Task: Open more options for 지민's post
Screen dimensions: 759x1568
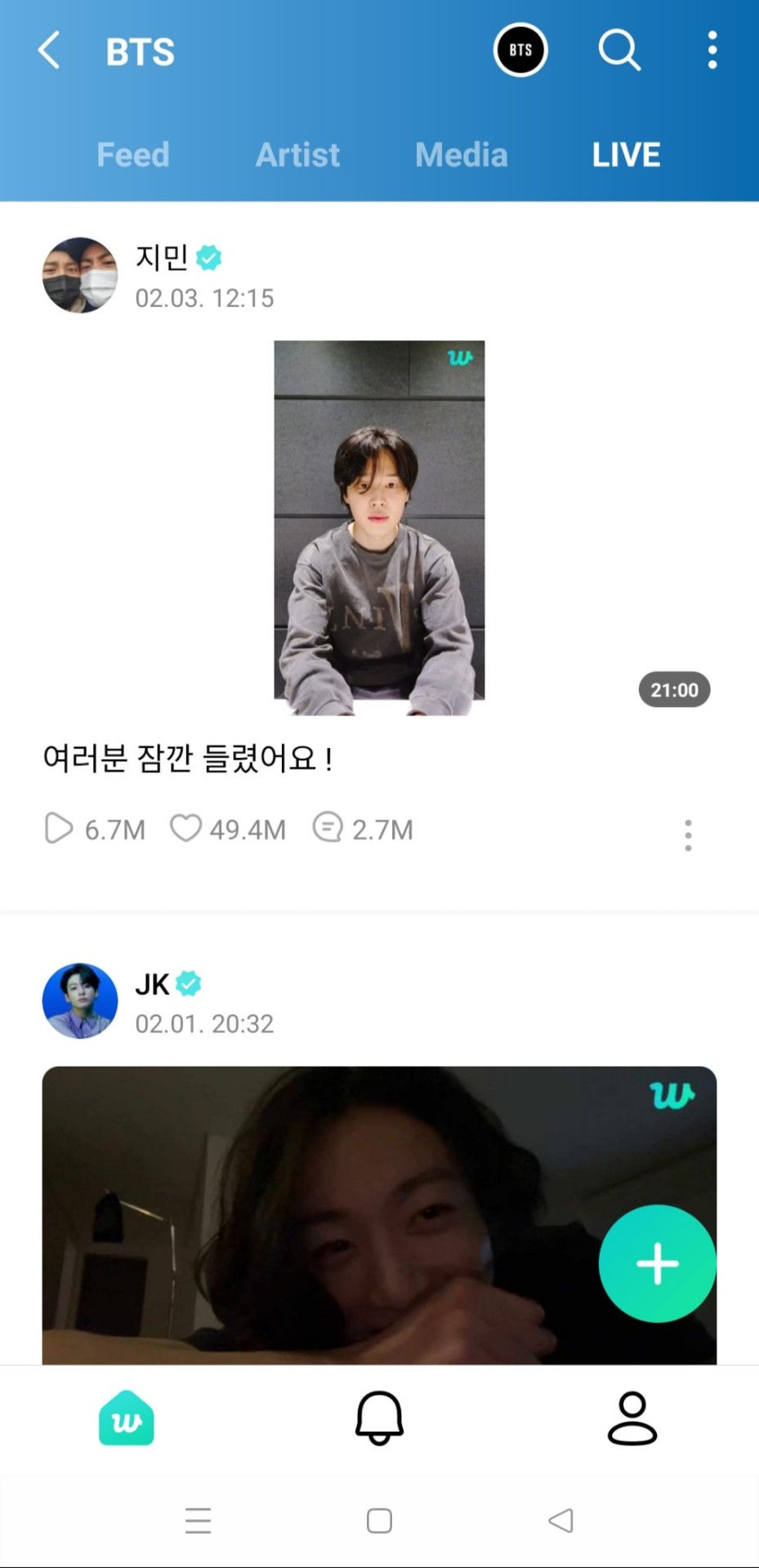Action: point(688,835)
